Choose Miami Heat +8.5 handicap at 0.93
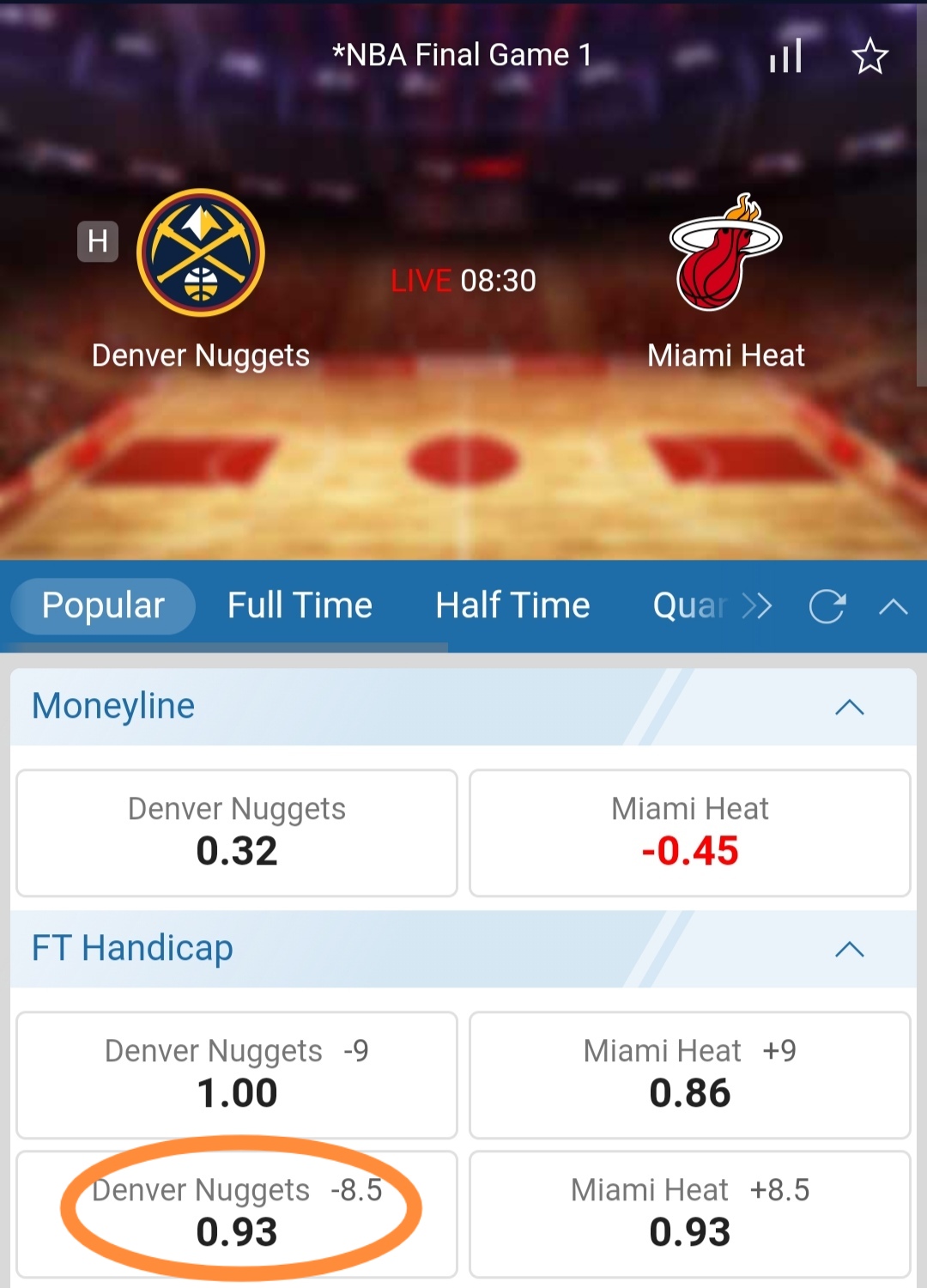The image size is (927, 1288). tap(689, 1212)
